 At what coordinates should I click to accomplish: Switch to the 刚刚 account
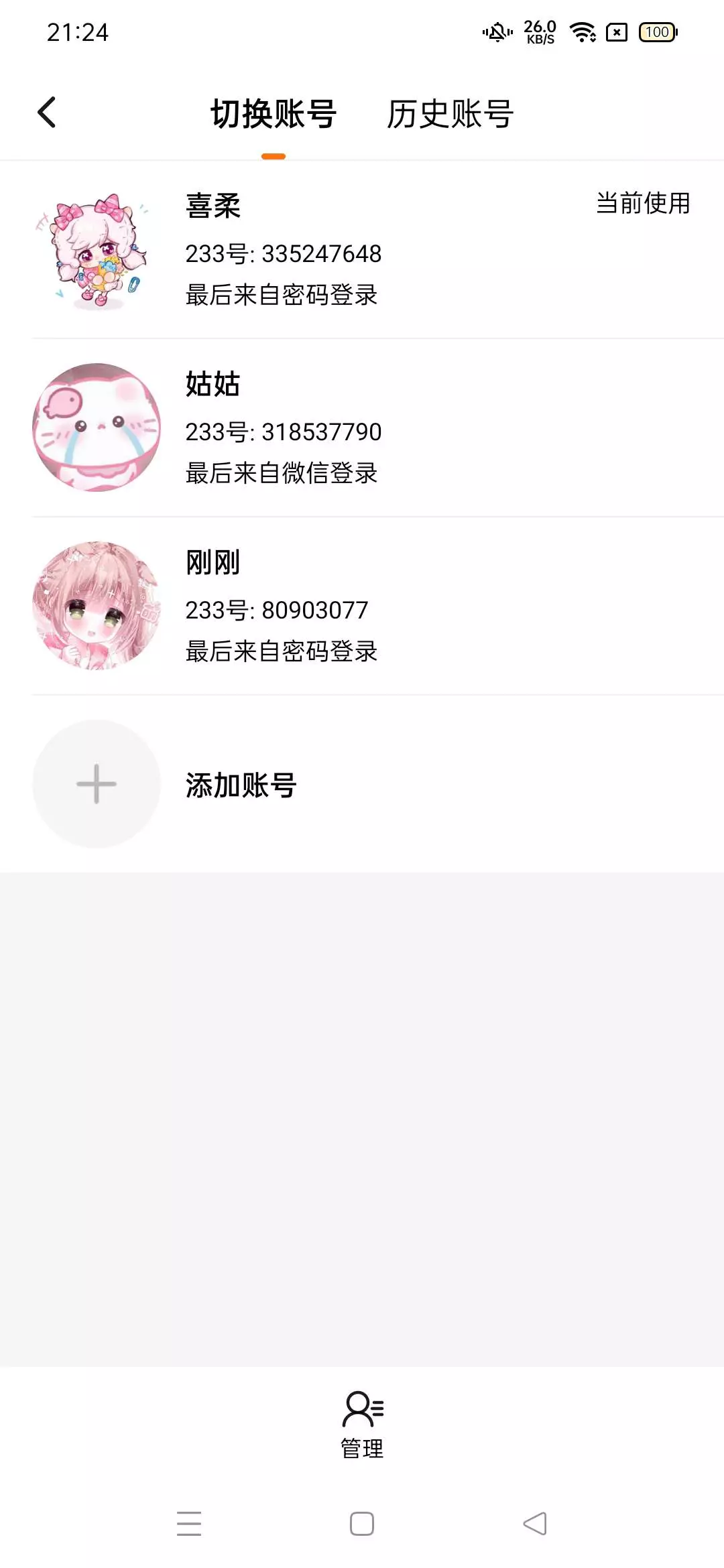click(362, 606)
